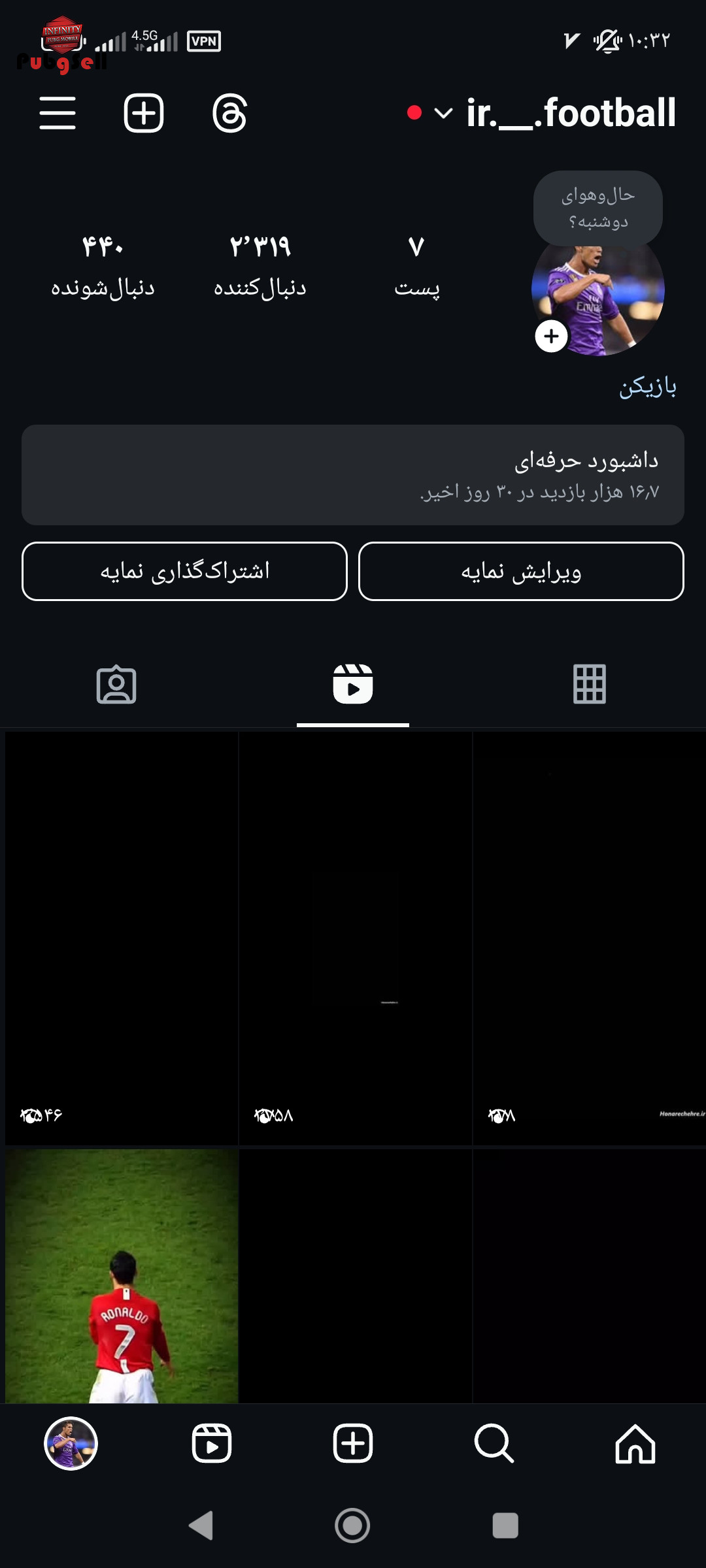Open Threads from the profile header
The height and width of the screenshot is (1568, 706).
click(229, 113)
